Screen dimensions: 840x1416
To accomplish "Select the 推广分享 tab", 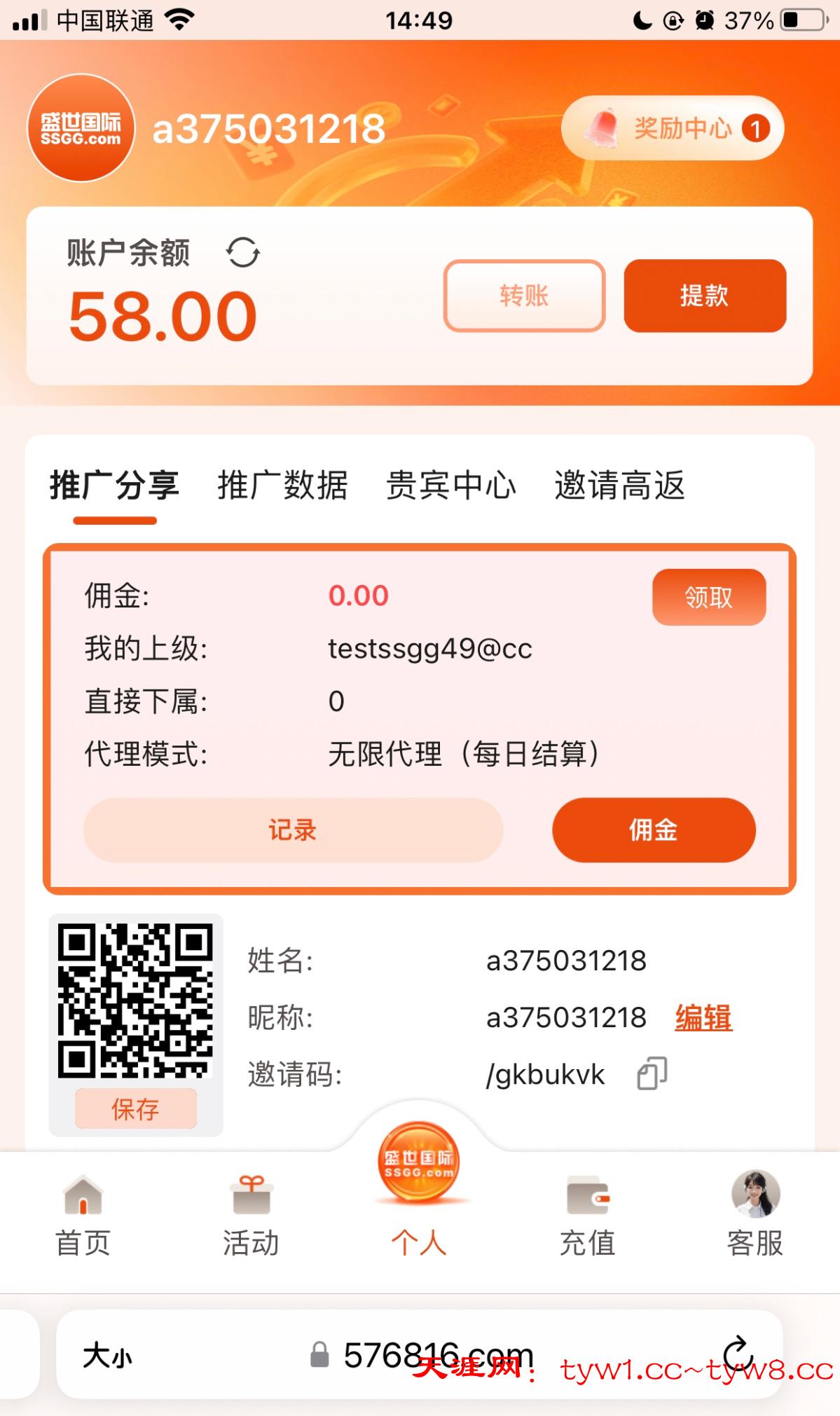I will pos(114,485).
